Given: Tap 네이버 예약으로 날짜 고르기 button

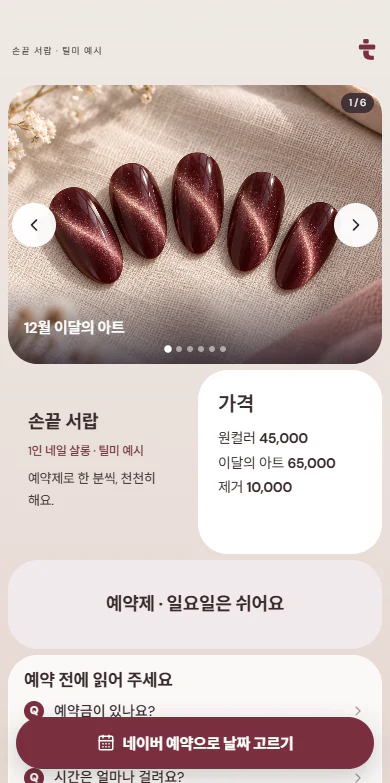Looking at the screenshot, I should coord(195,743).
